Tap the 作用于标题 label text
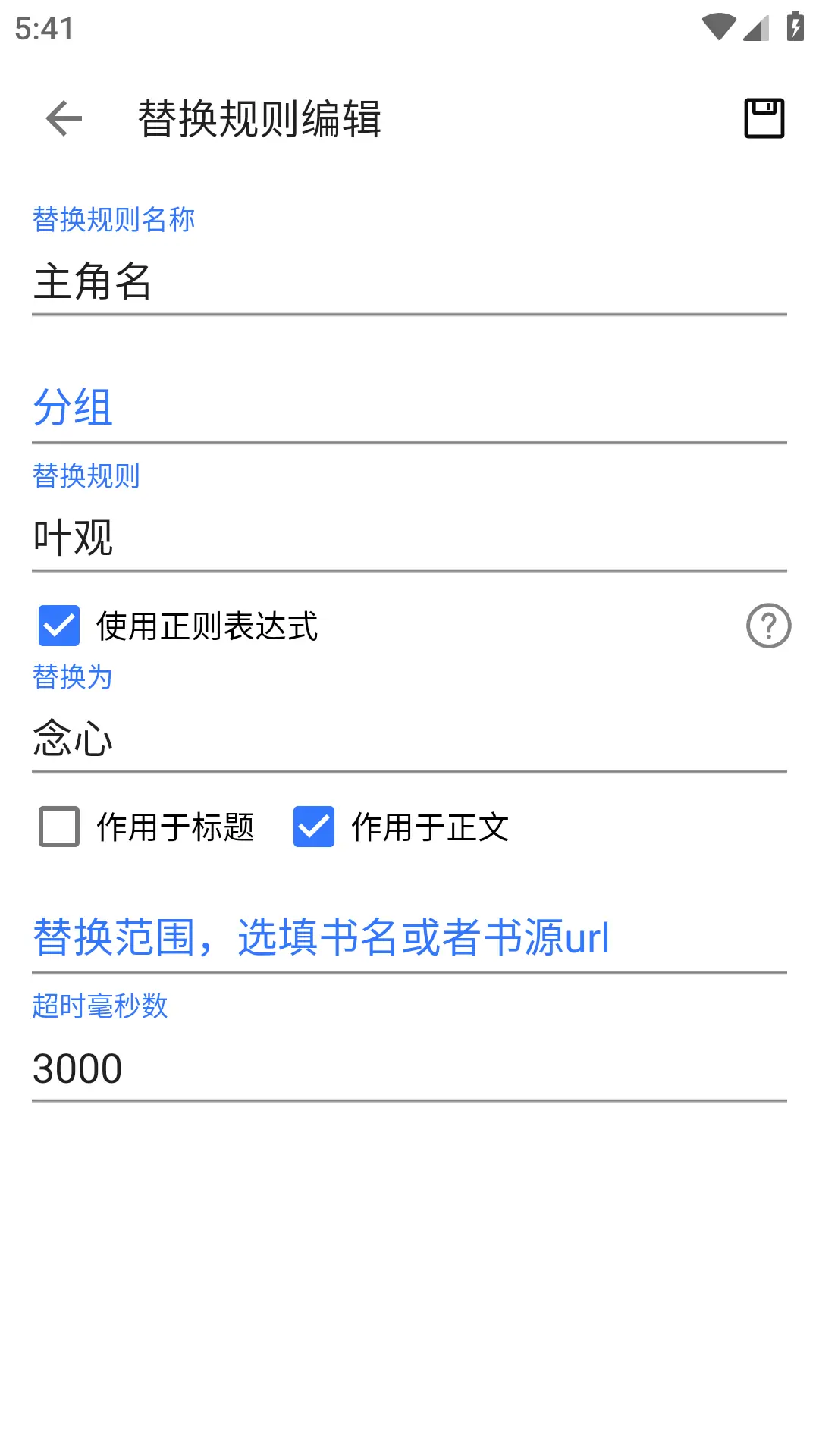 pos(177,828)
